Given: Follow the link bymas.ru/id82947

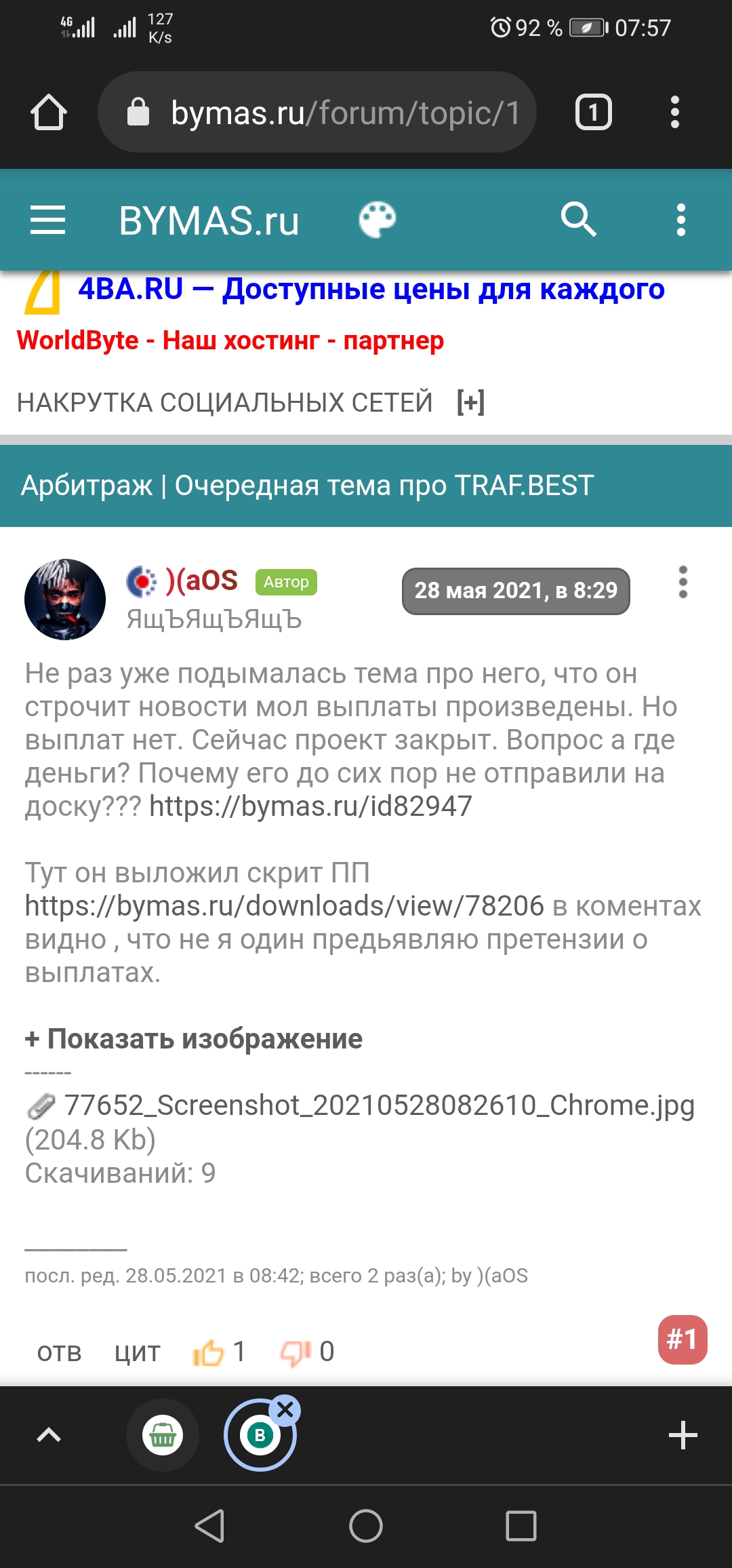Looking at the screenshot, I should 310,806.
